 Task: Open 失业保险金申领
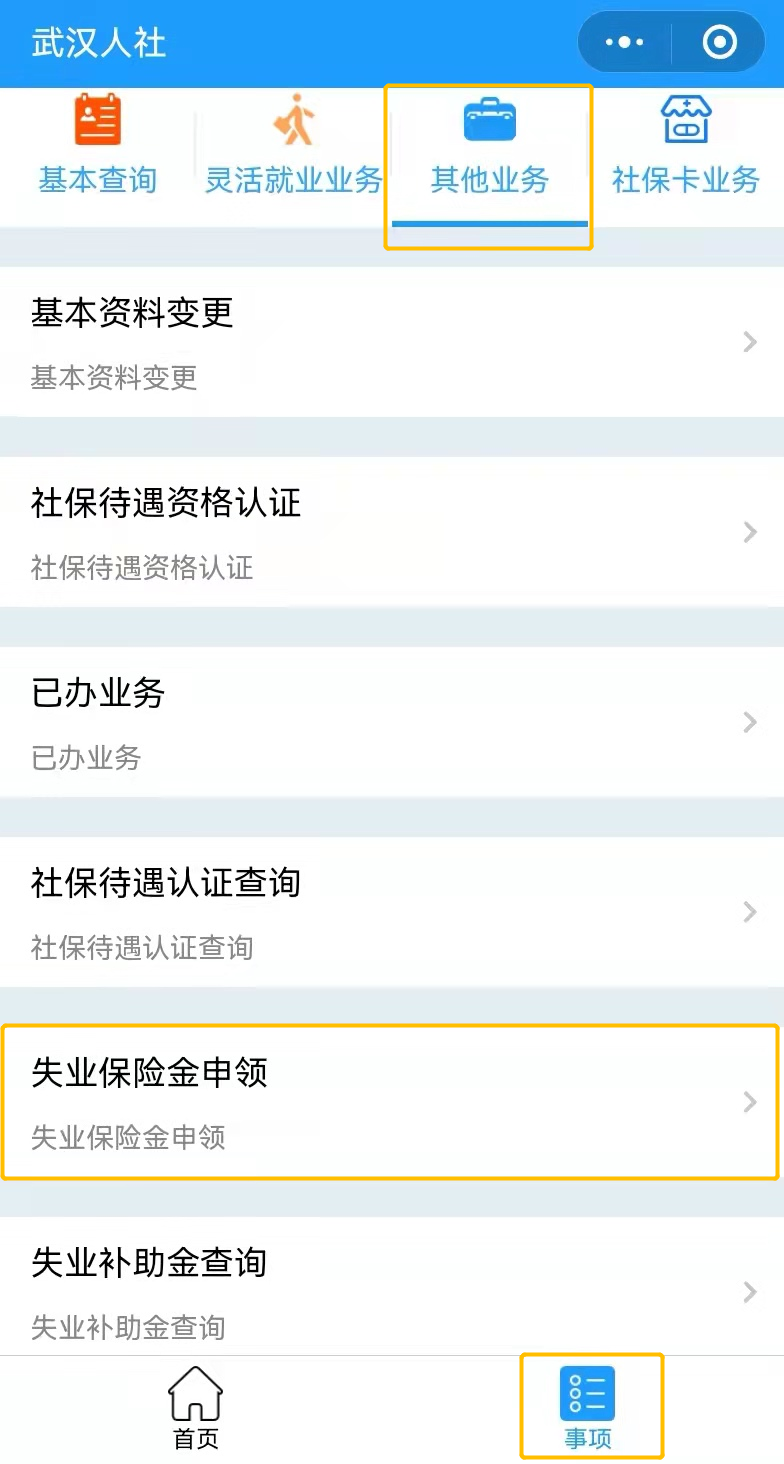[x=392, y=1102]
